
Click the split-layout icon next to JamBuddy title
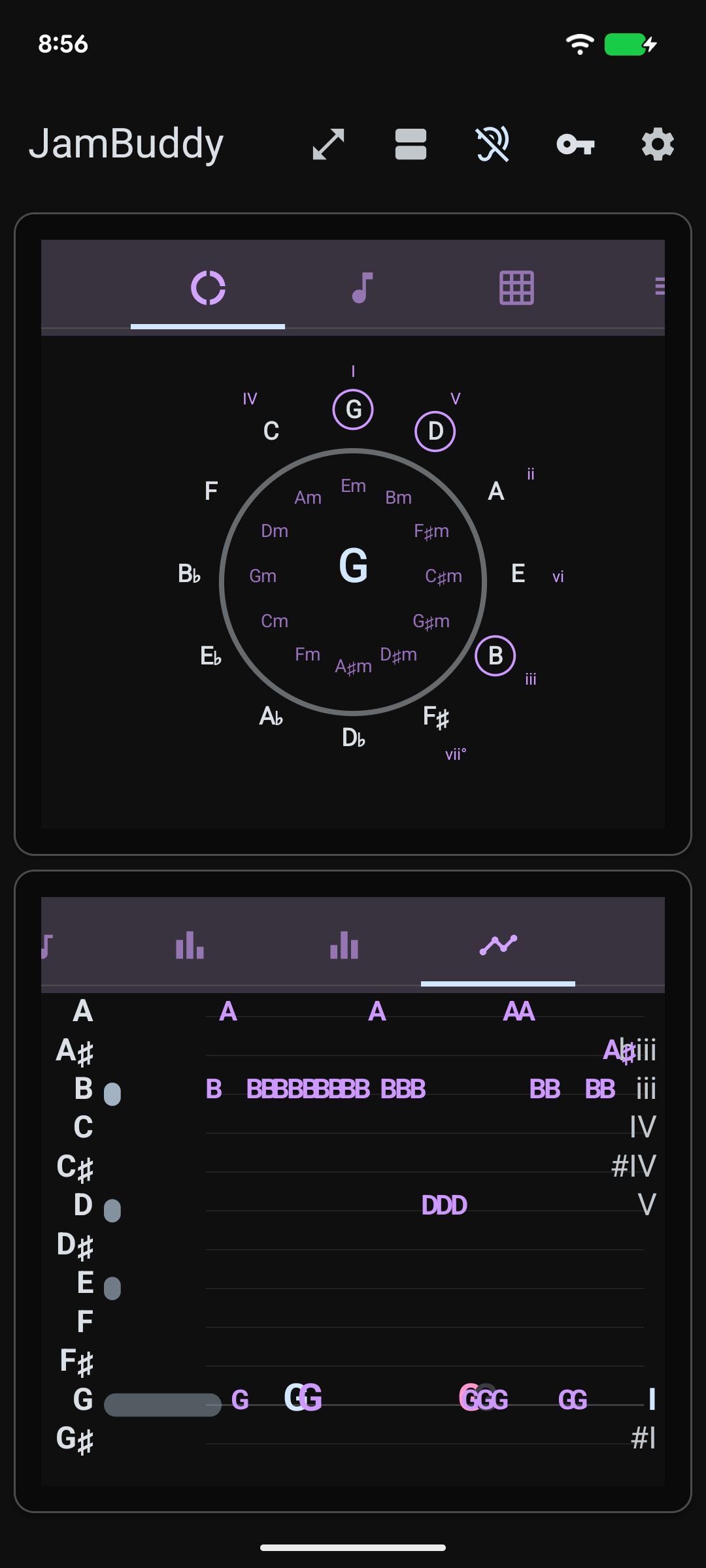(411, 145)
